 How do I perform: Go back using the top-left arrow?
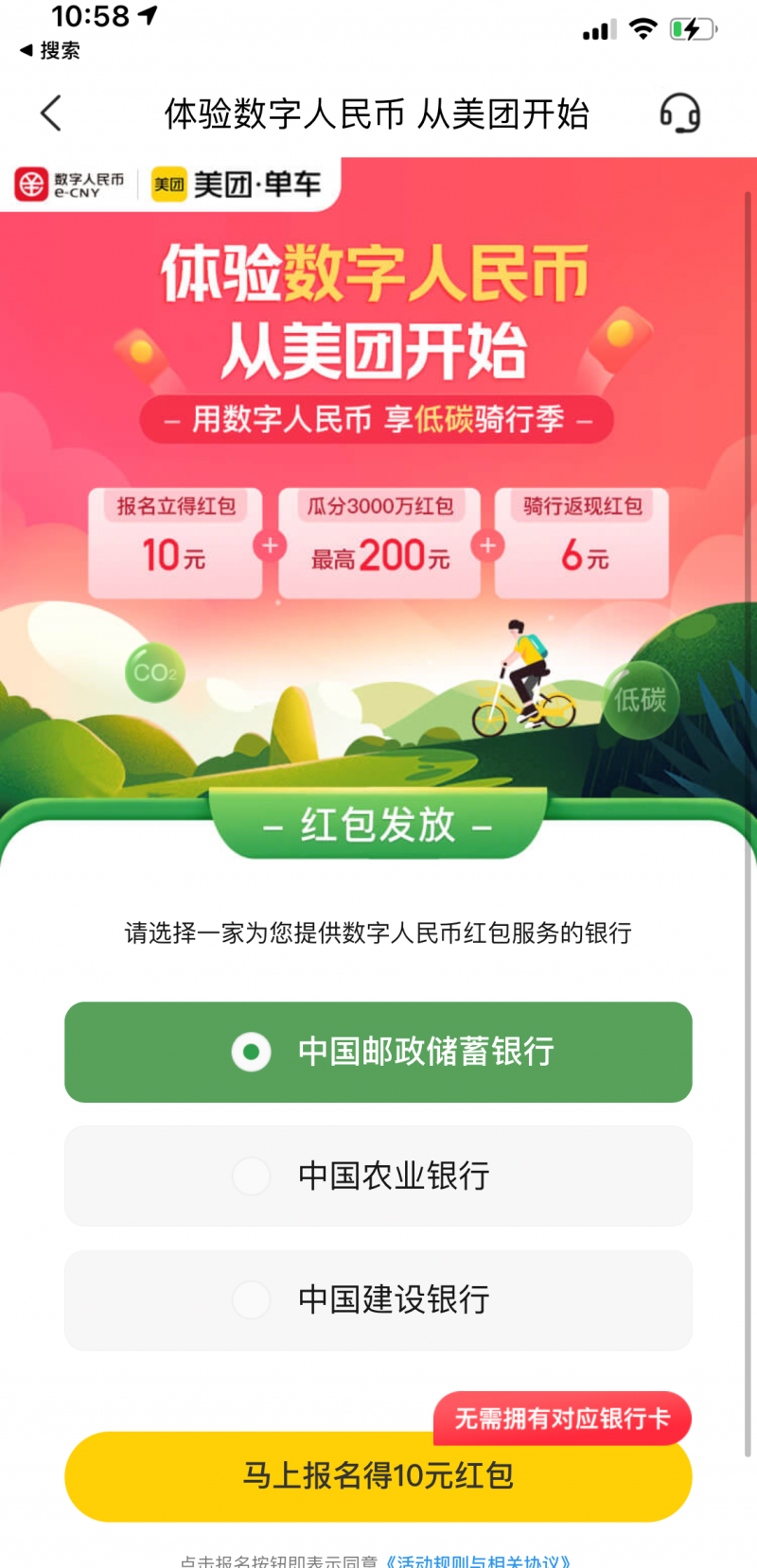click(x=51, y=113)
